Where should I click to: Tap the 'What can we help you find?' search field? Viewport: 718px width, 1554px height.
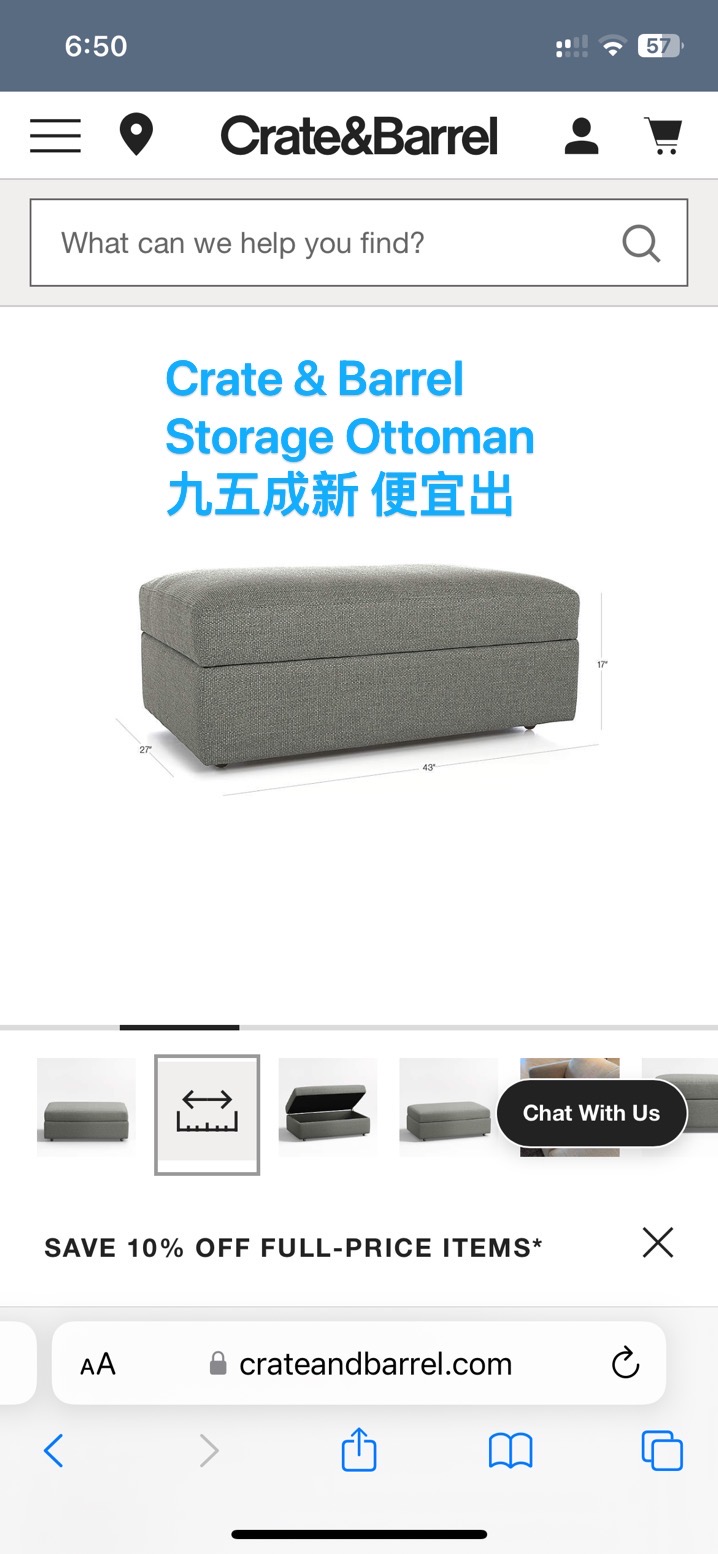click(x=330, y=243)
